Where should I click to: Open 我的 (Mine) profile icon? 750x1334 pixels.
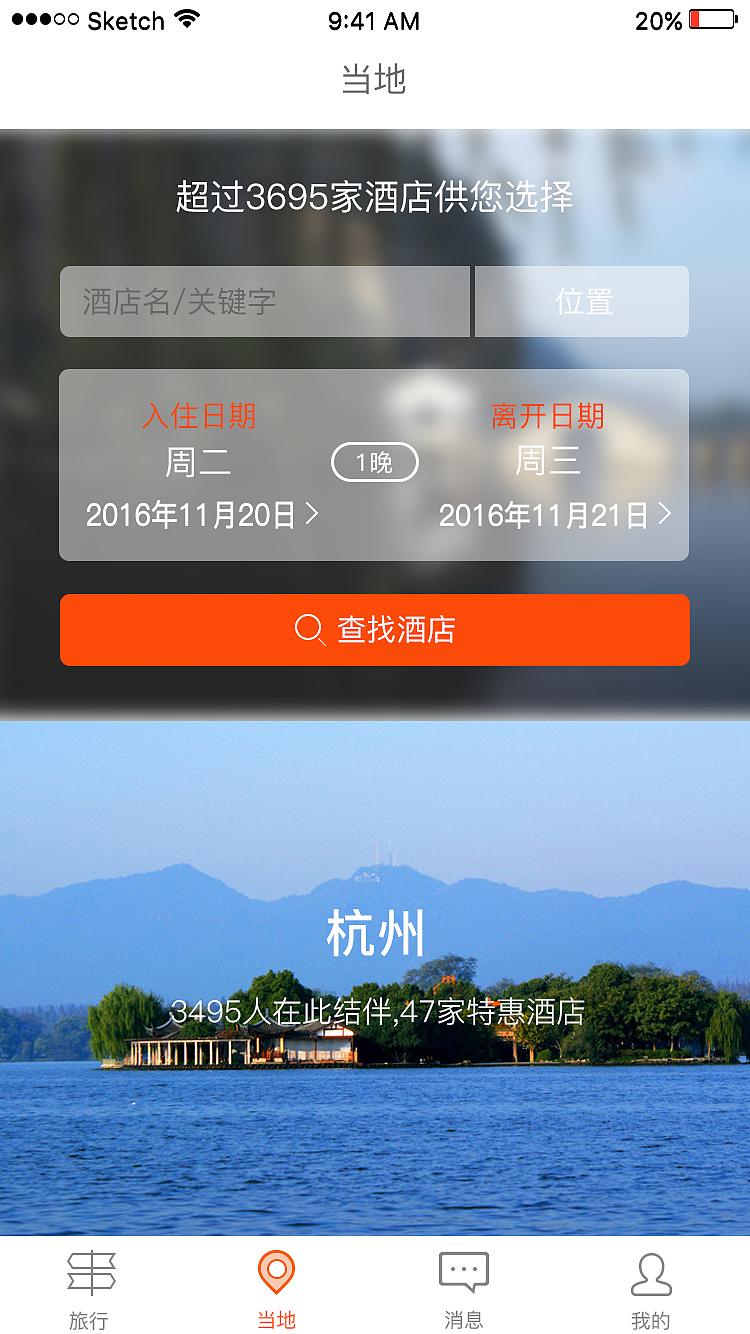pyautogui.click(x=651, y=1272)
